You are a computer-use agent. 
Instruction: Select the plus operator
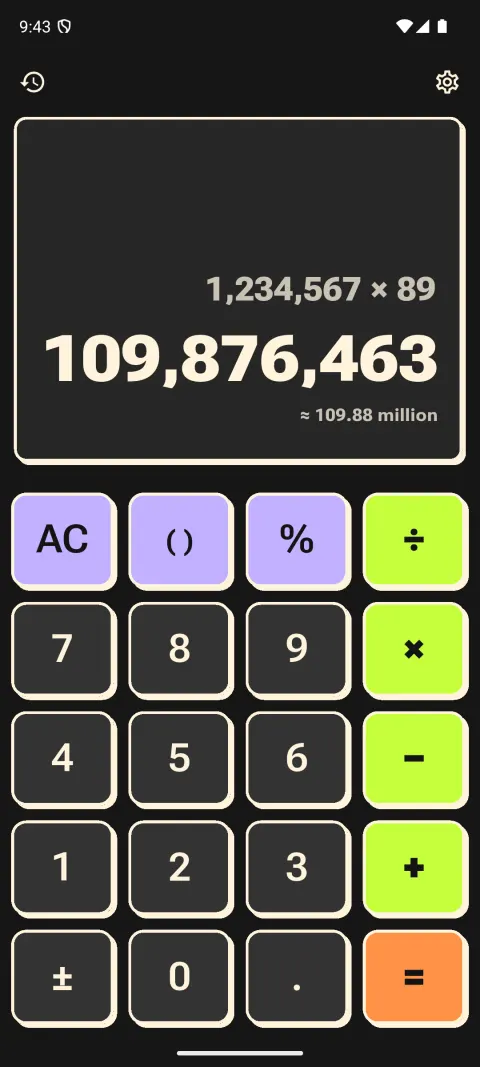[x=414, y=867]
